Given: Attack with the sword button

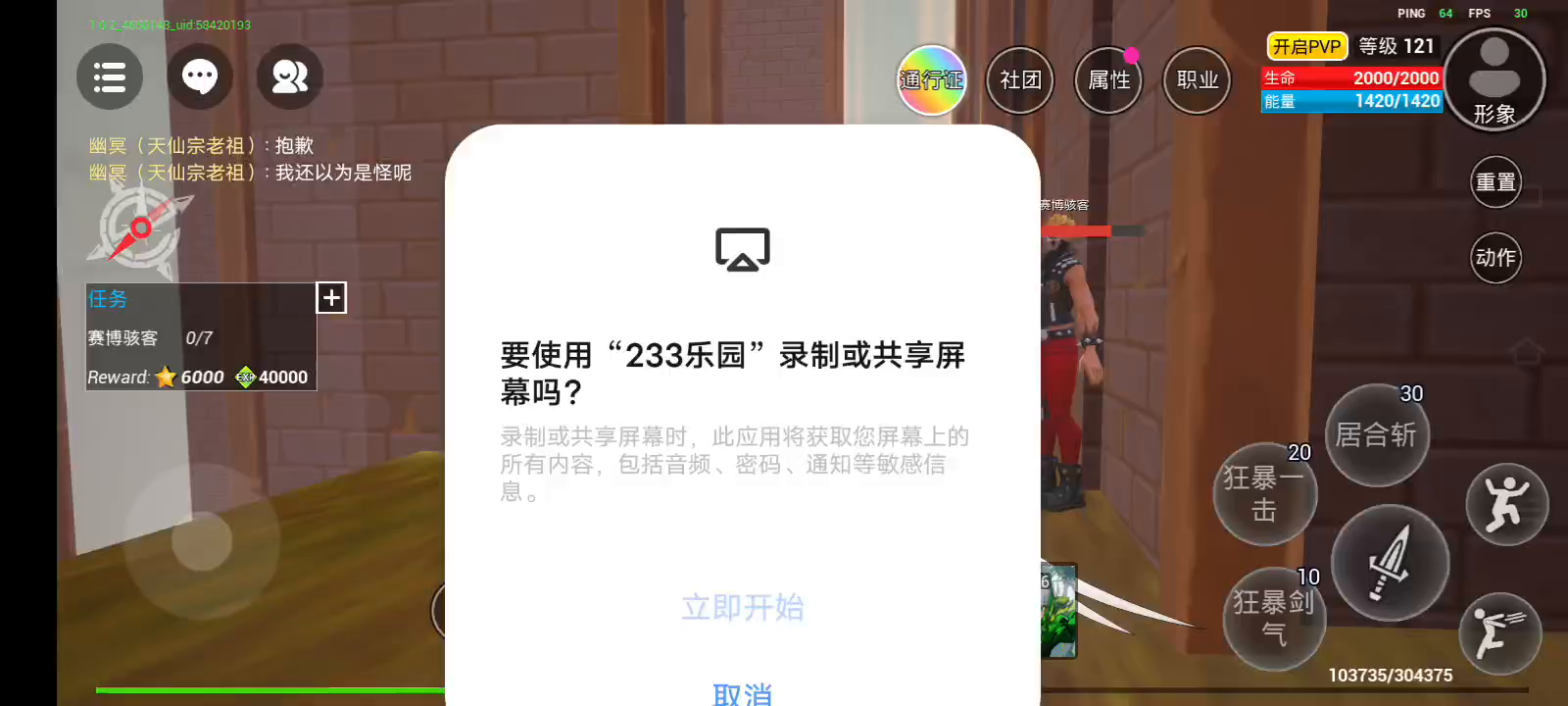Looking at the screenshot, I should [x=1390, y=564].
